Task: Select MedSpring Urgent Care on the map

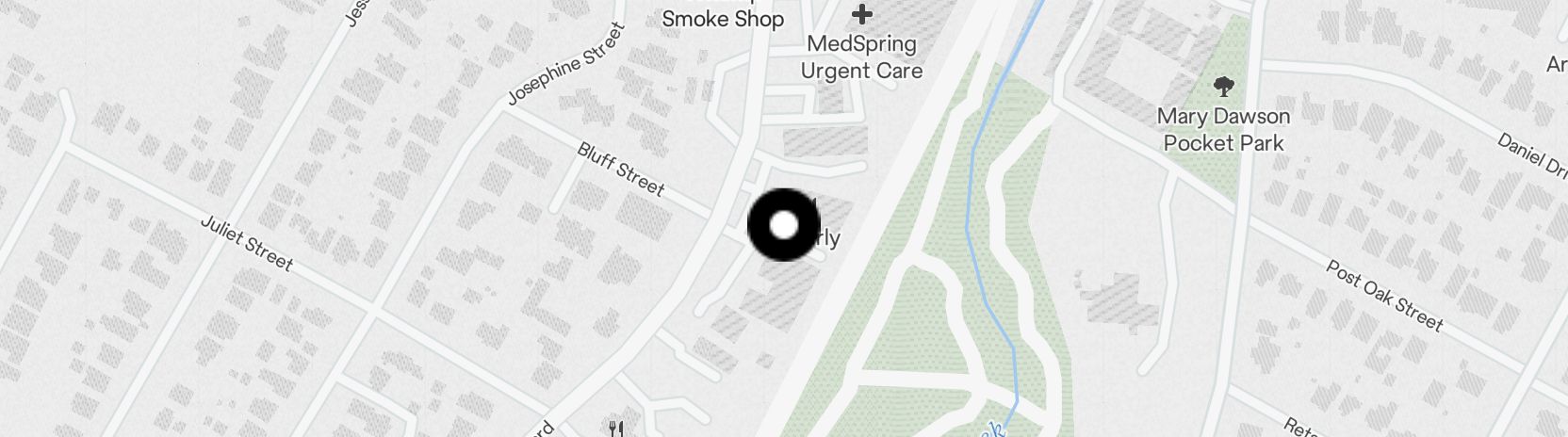Action: click(861, 56)
